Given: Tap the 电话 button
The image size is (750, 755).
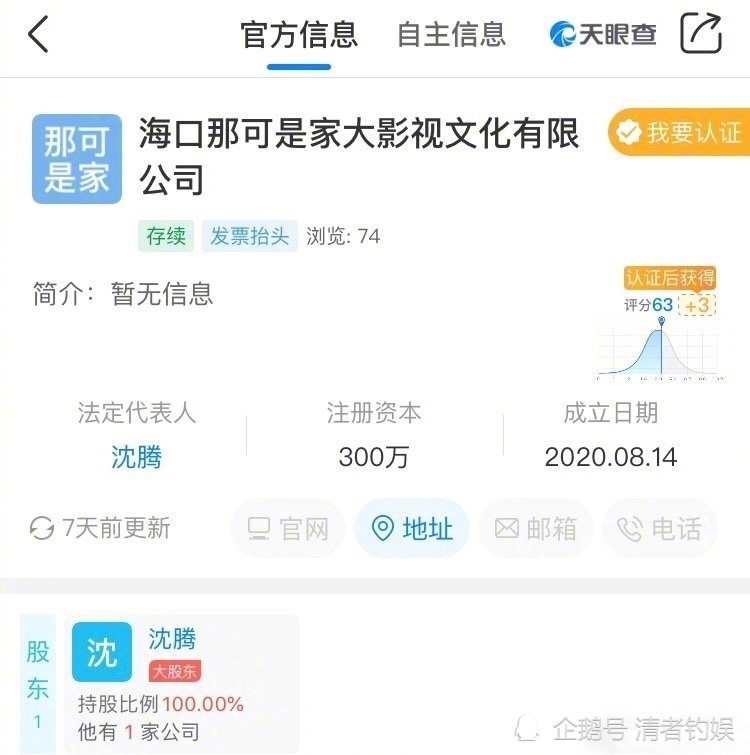Looking at the screenshot, I should (x=660, y=528).
